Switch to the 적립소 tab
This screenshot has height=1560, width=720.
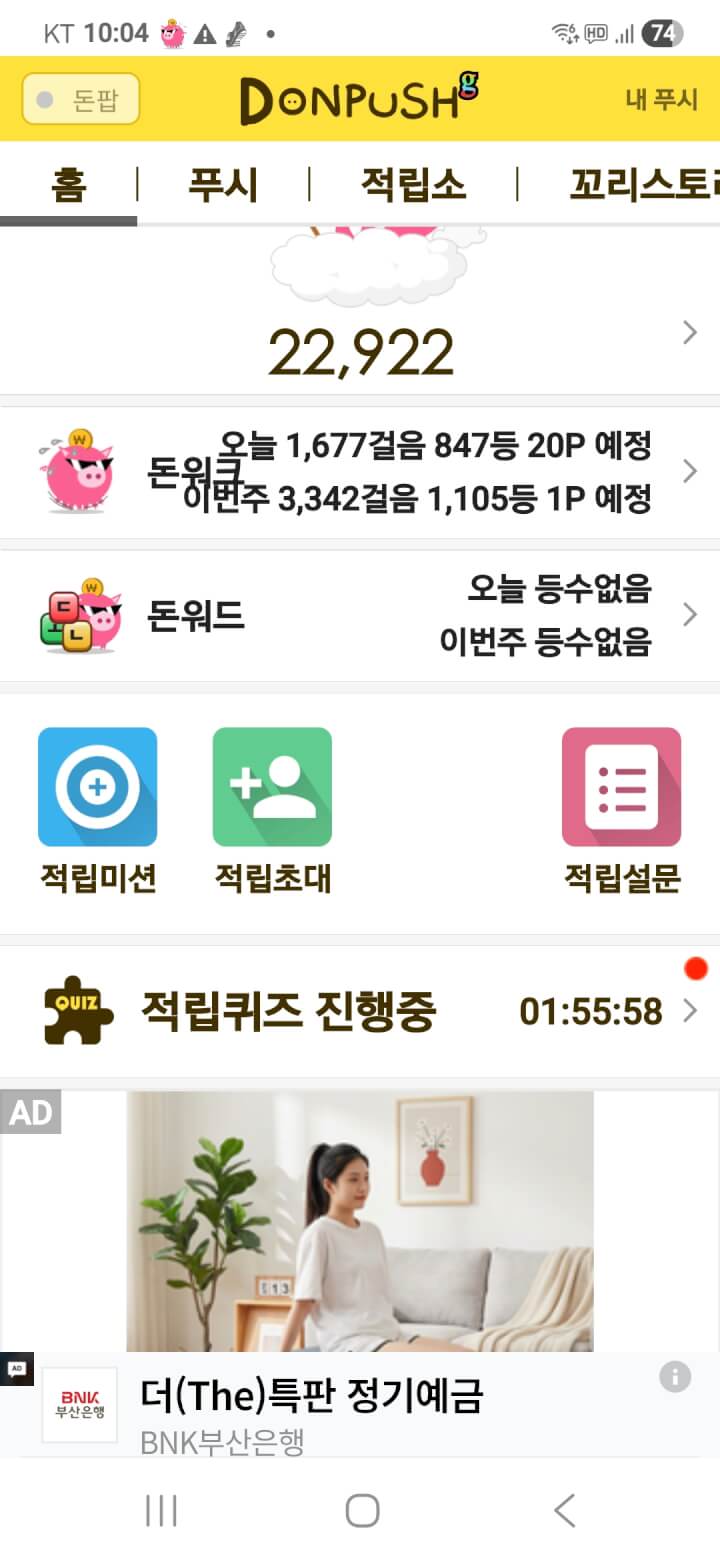click(413, 185)
